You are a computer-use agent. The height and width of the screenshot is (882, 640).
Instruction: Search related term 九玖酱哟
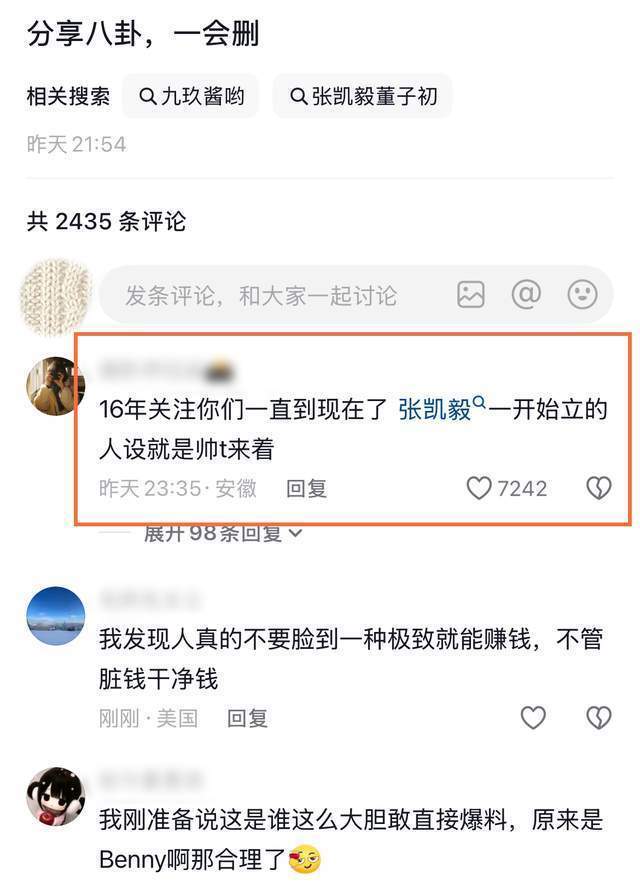(x=191, y=97)
